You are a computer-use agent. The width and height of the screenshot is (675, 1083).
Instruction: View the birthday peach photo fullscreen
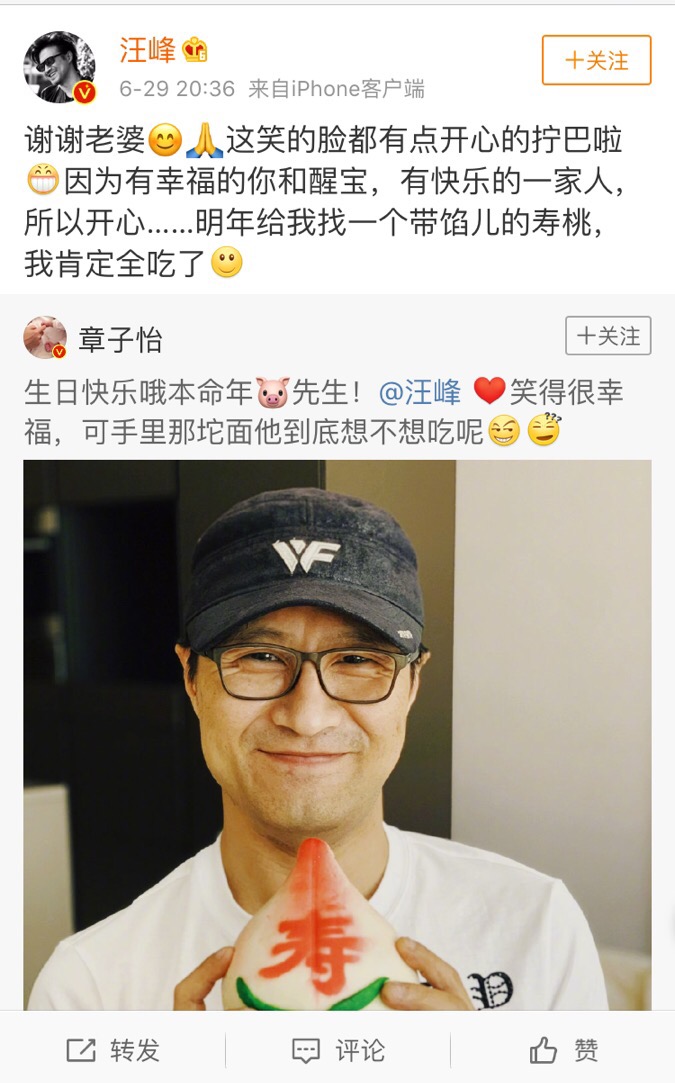coord(337,734)
